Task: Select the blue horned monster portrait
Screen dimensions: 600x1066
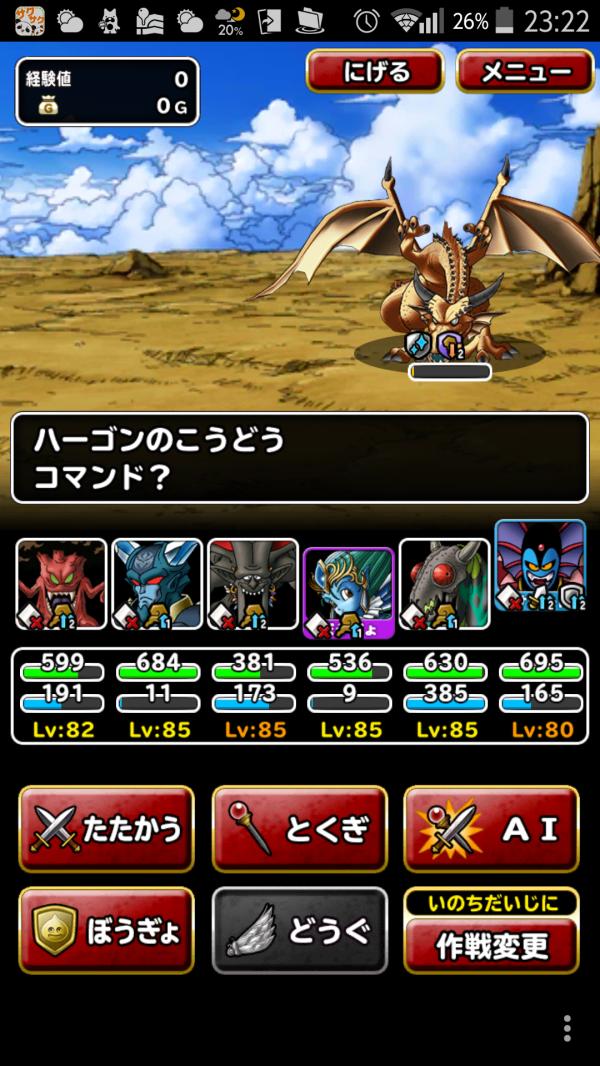Action: (x=157, y=585)
